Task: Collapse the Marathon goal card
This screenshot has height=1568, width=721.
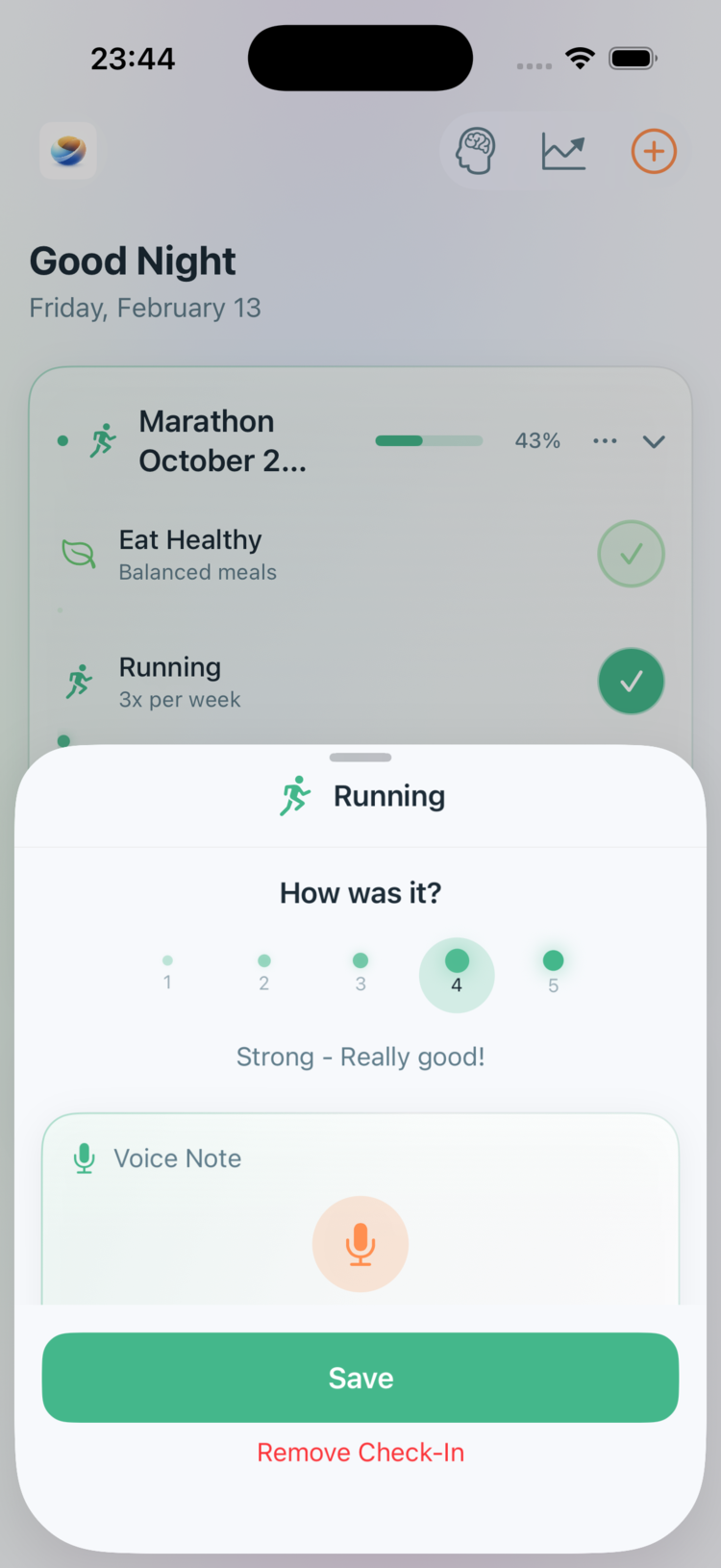Action: pyautogui.click(x=654, y=441)
